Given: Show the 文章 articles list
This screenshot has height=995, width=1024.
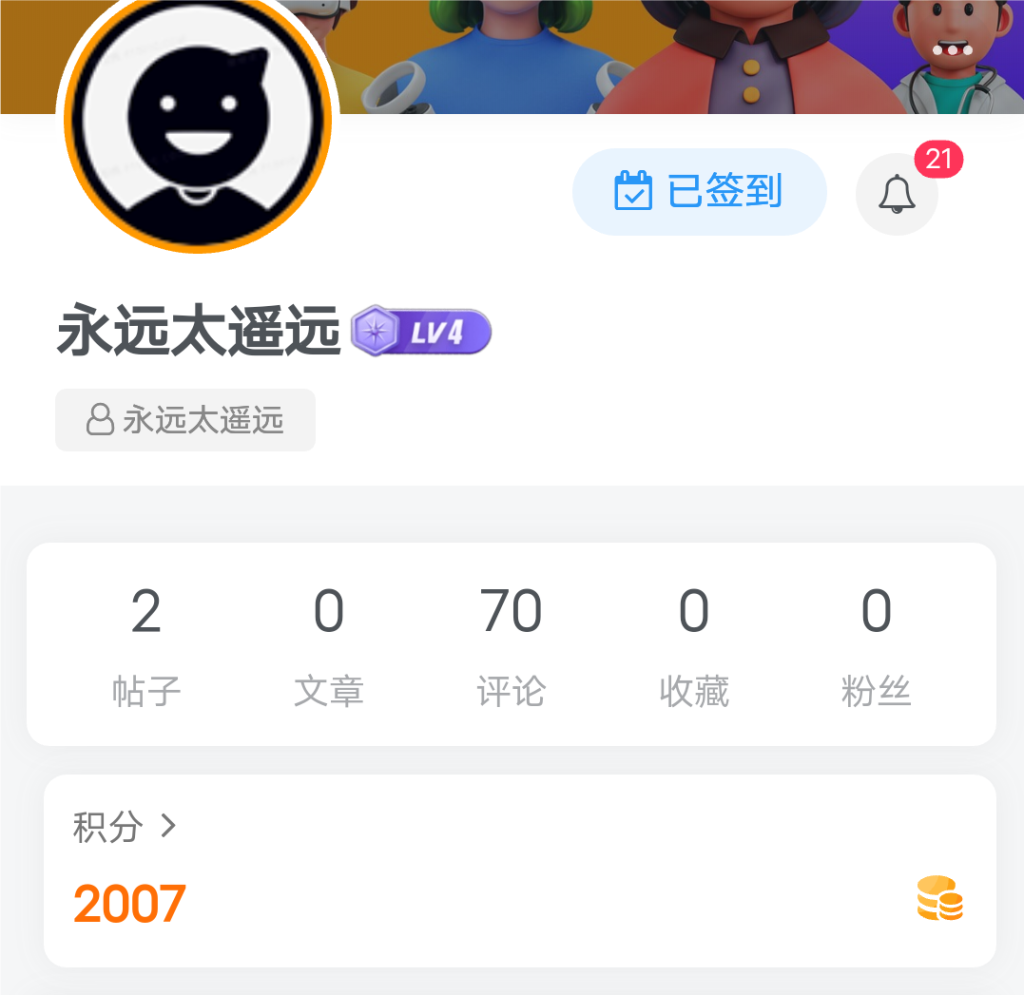Looking at the screenshot, I should tap(328, 645).
